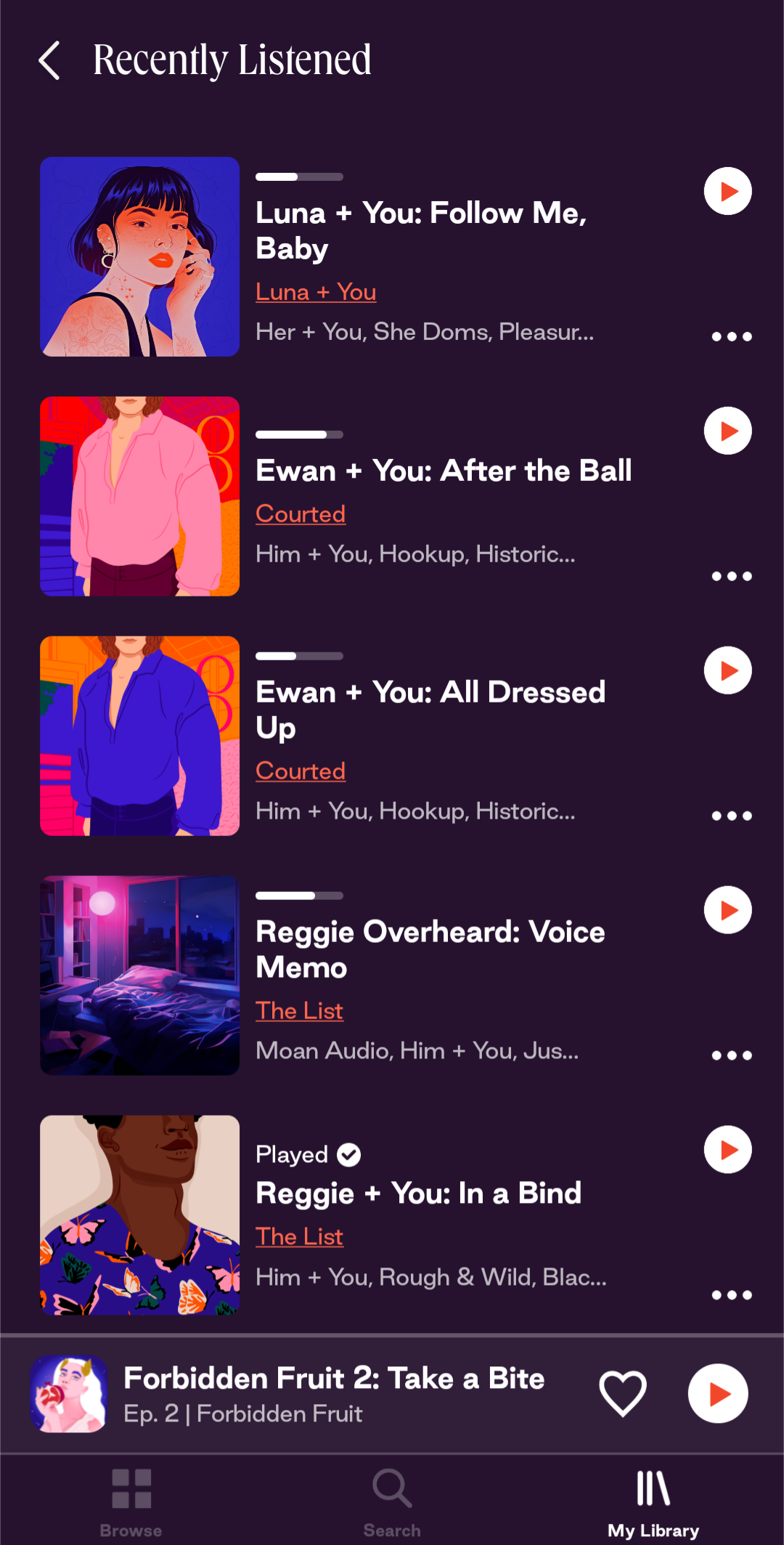Image resolution: width=784 pixels, height=1545 pixels.
Task: Open the Luna + You series link
Action: coord(316,292)
